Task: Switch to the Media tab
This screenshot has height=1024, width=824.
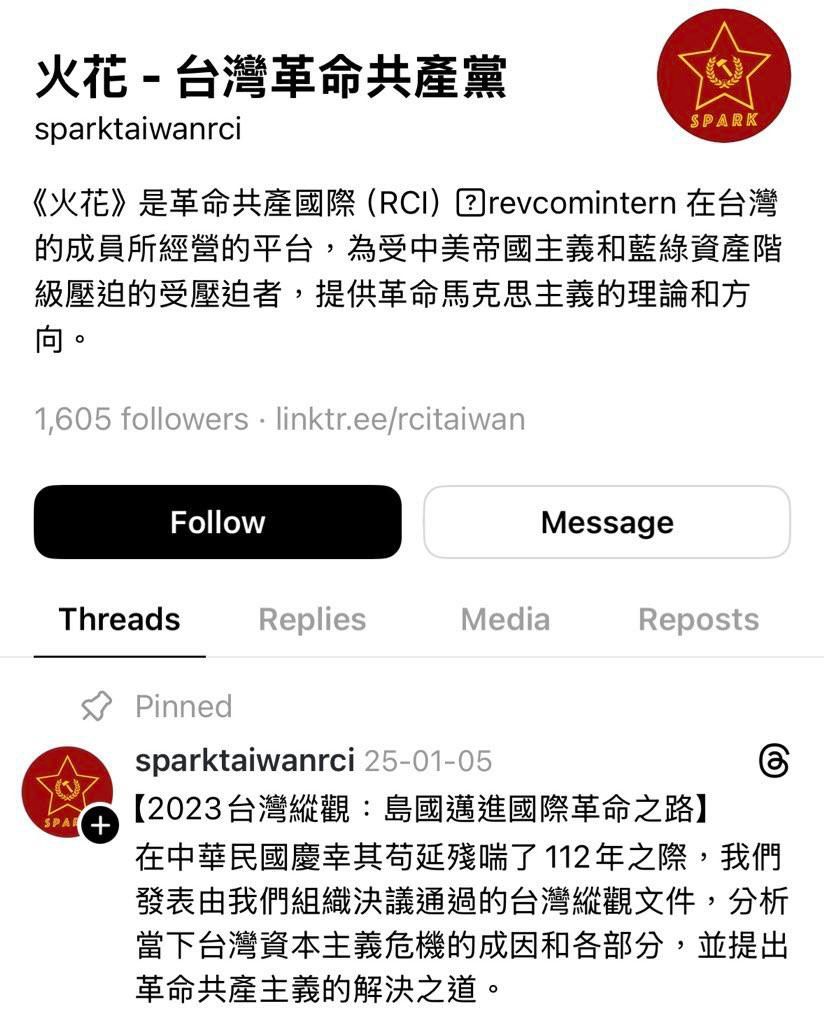Action: coord(505,620)
